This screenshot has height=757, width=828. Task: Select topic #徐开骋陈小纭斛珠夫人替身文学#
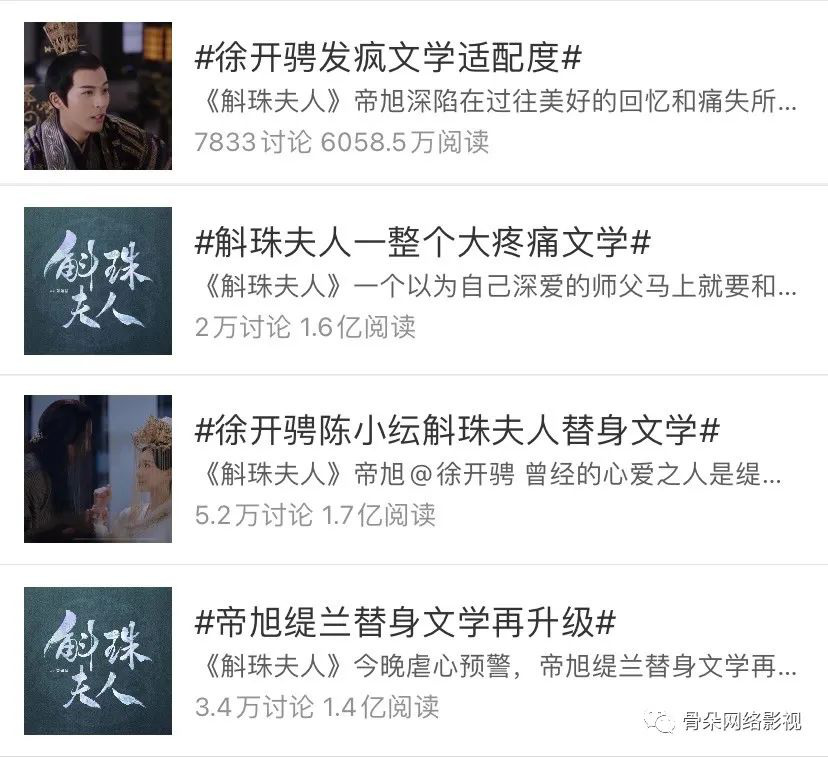457,432
